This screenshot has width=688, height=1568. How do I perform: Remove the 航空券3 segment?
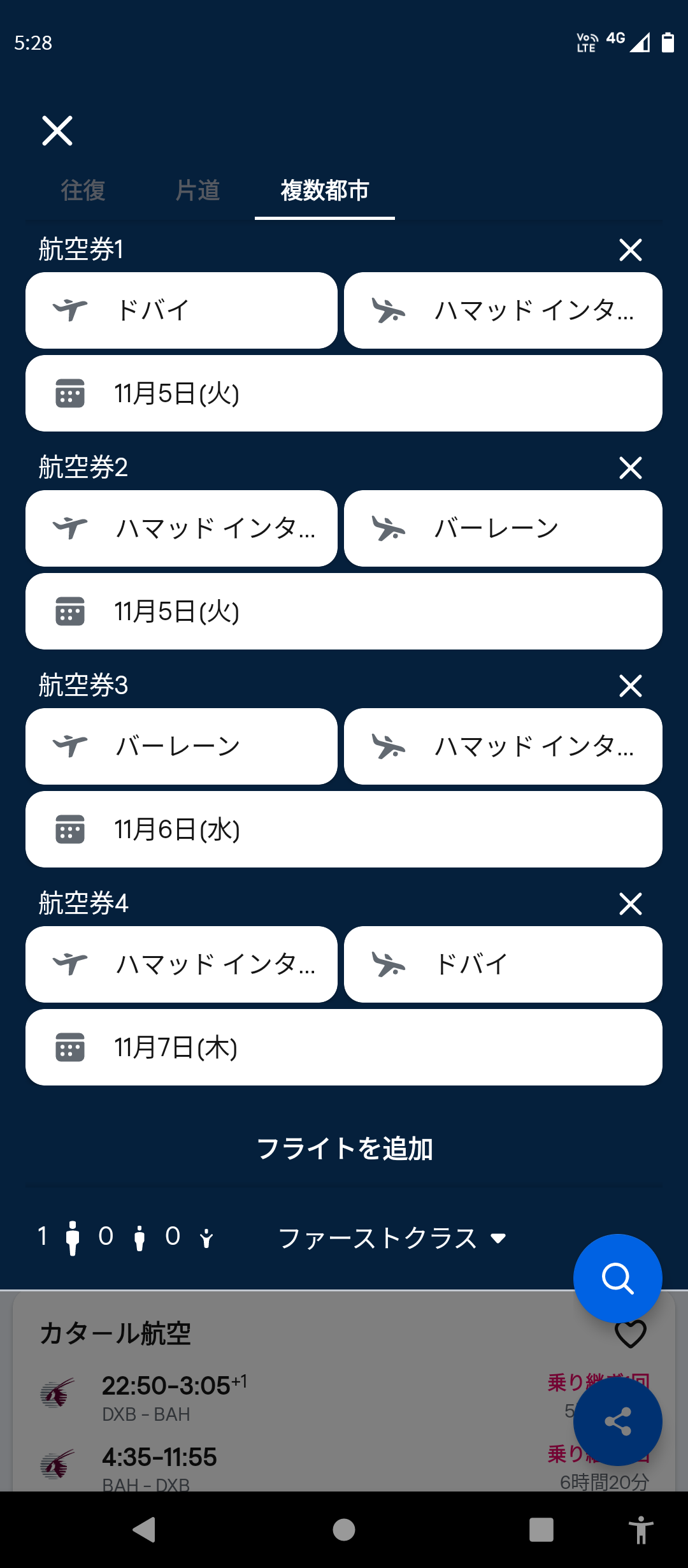tap(630, 686)
